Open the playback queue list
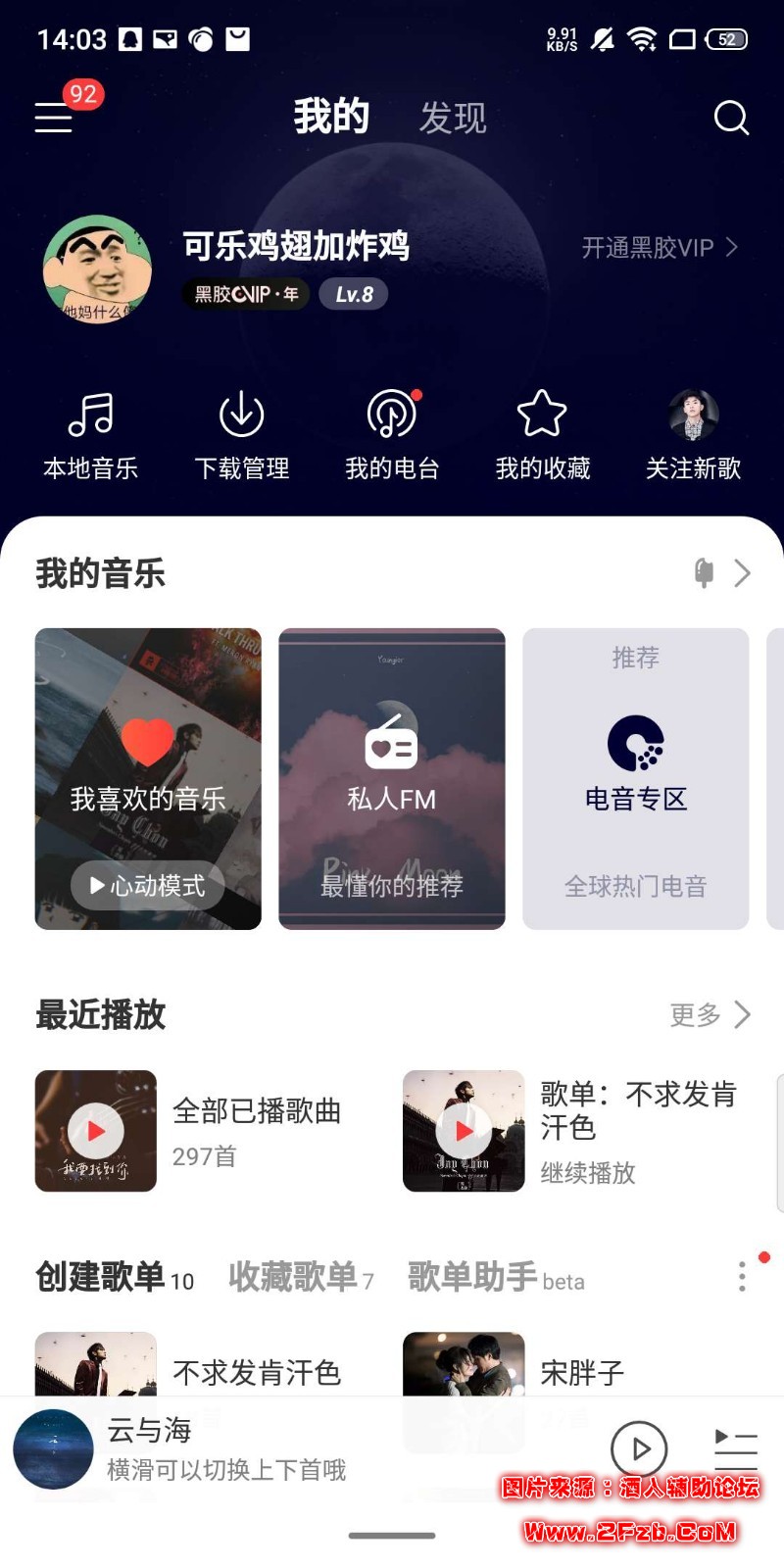Screen dimensions: 784x1568 click(736, 1448)
